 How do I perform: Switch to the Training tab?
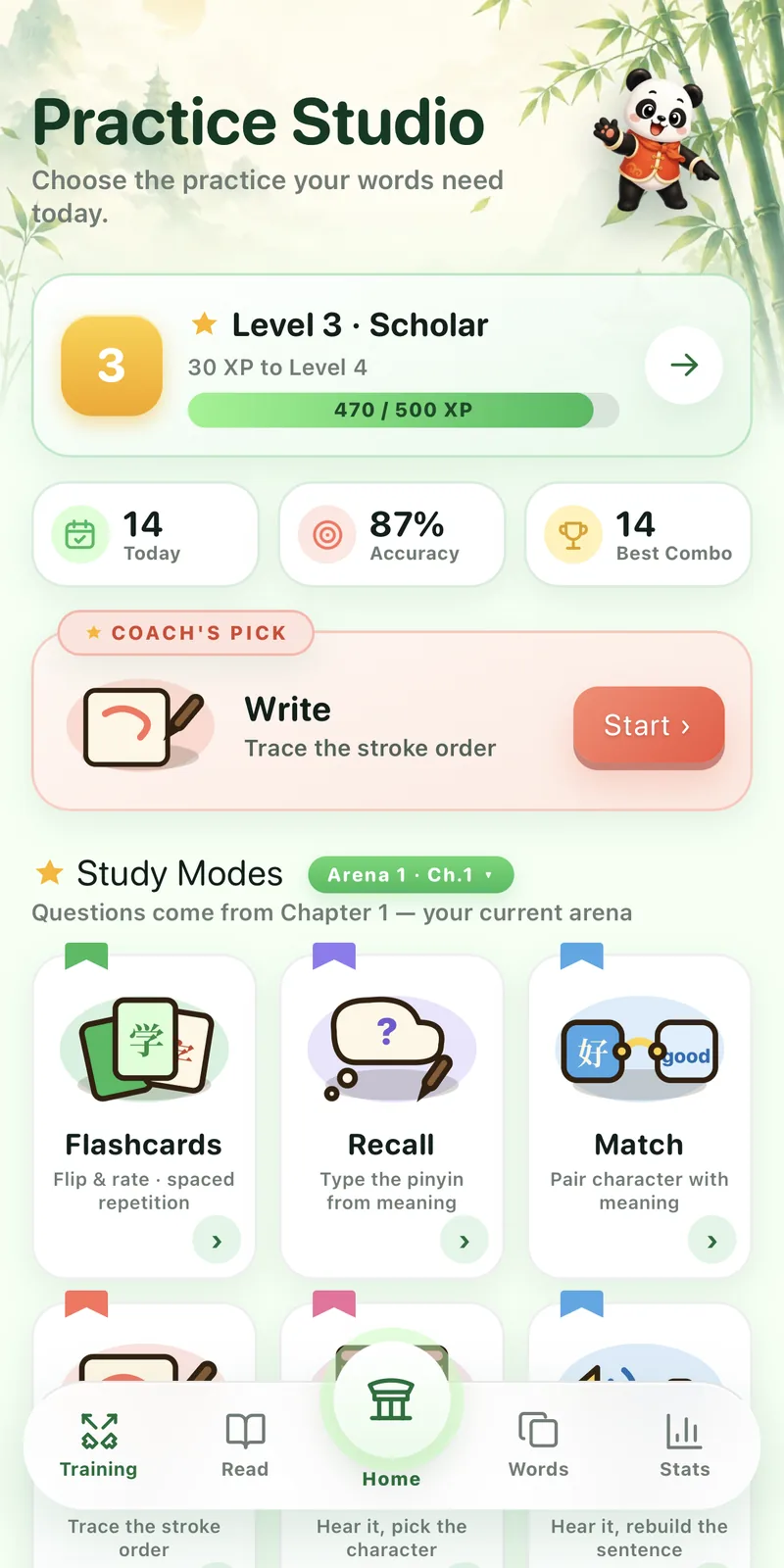point(98,1445)
